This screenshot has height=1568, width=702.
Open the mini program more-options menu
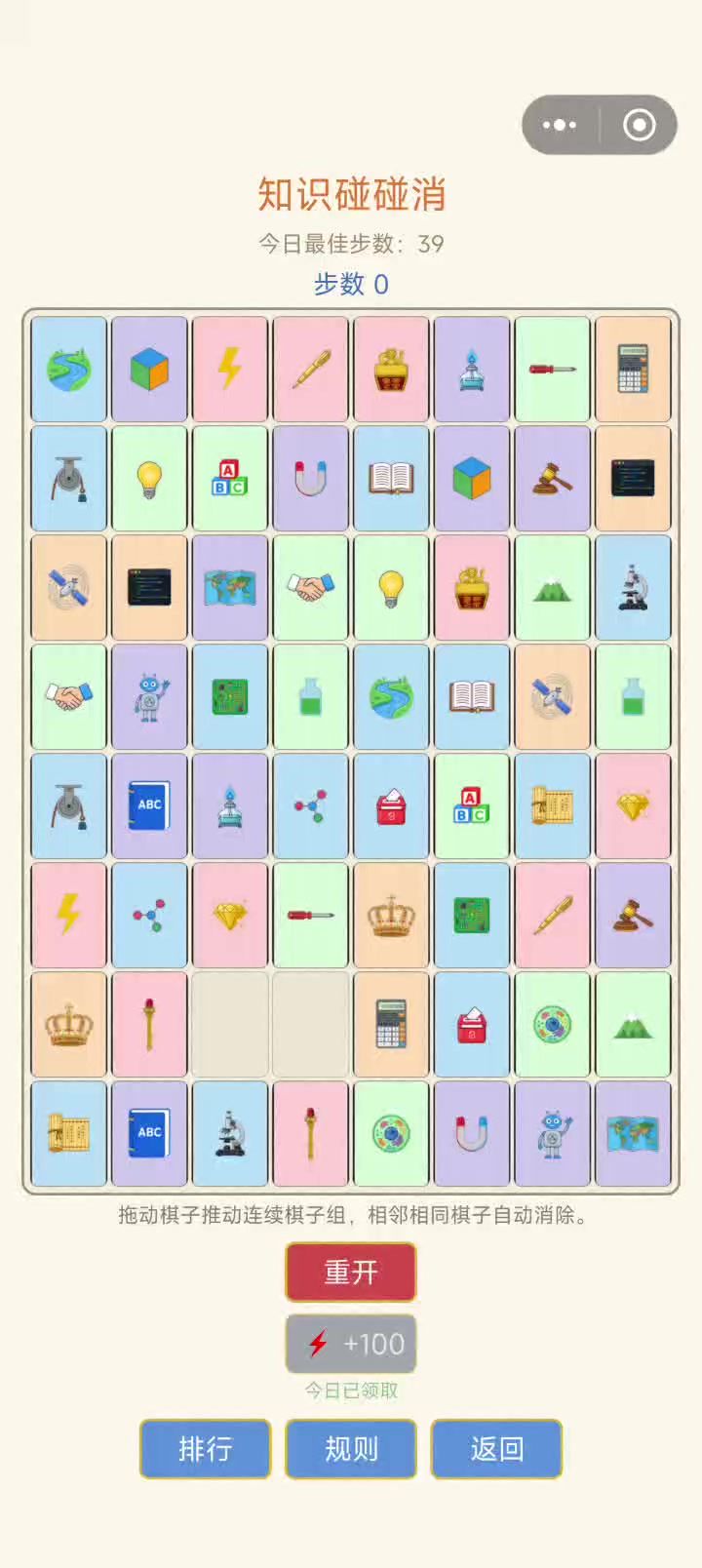[x=560, y=125]
